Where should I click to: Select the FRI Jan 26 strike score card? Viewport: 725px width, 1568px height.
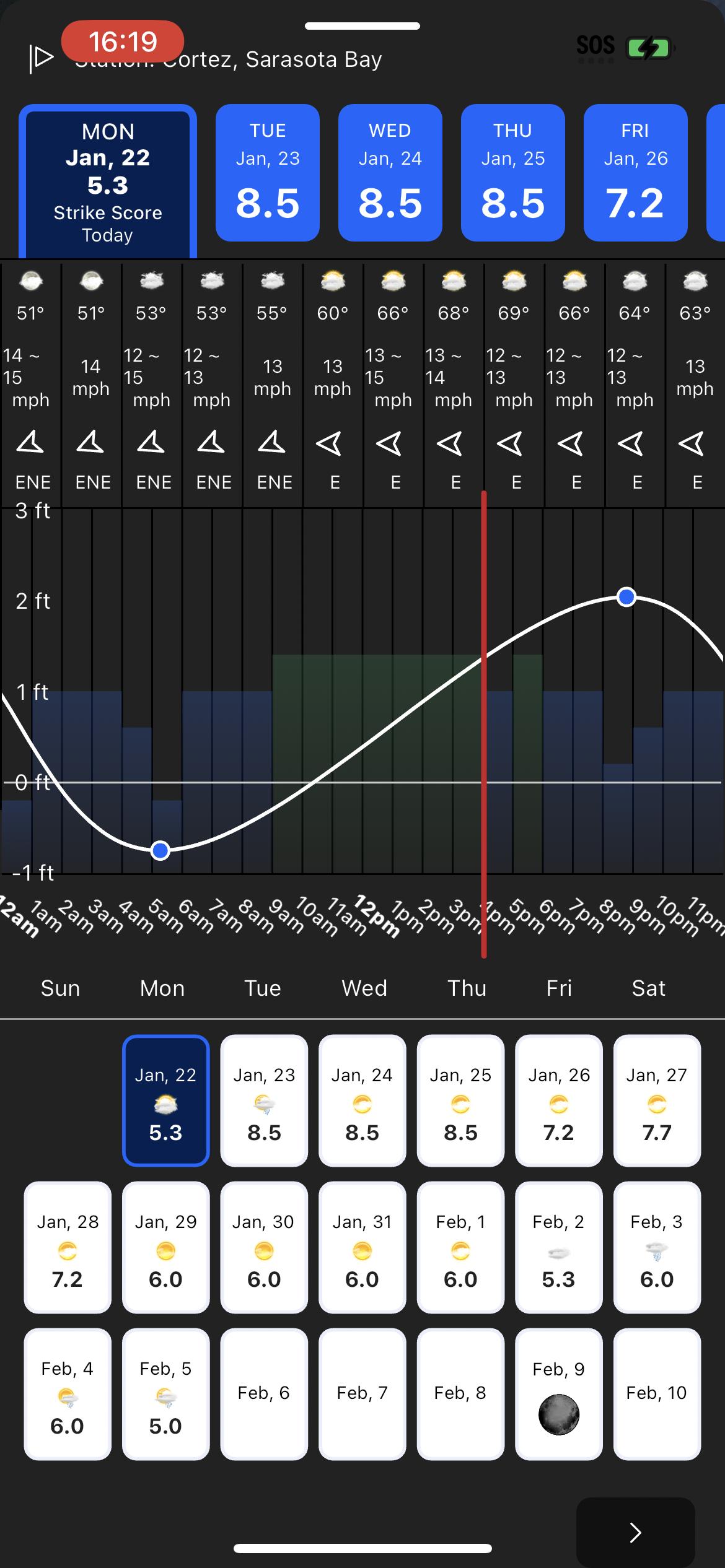tap(636, 173)
